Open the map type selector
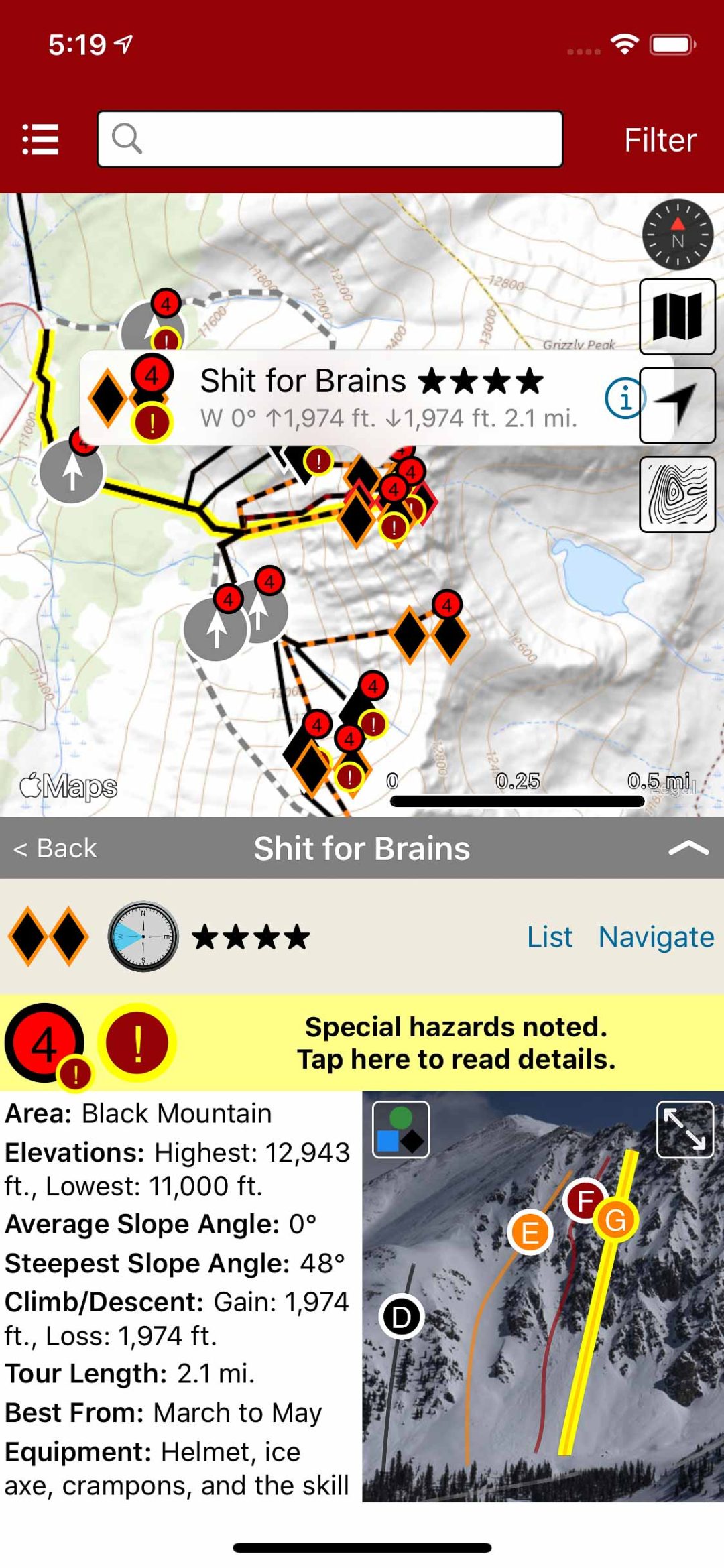The height and width of the screenshot is (1568, 724). coord(677,316)
